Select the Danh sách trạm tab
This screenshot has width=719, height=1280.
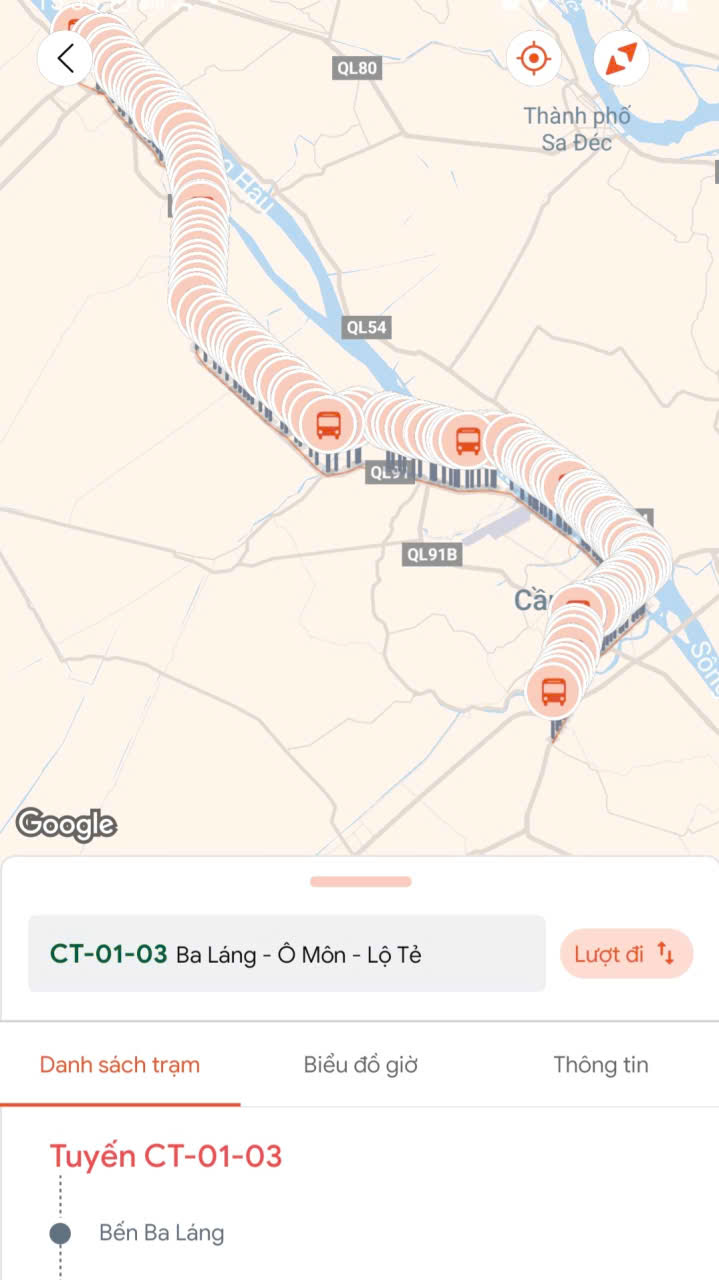point(120,1065)
